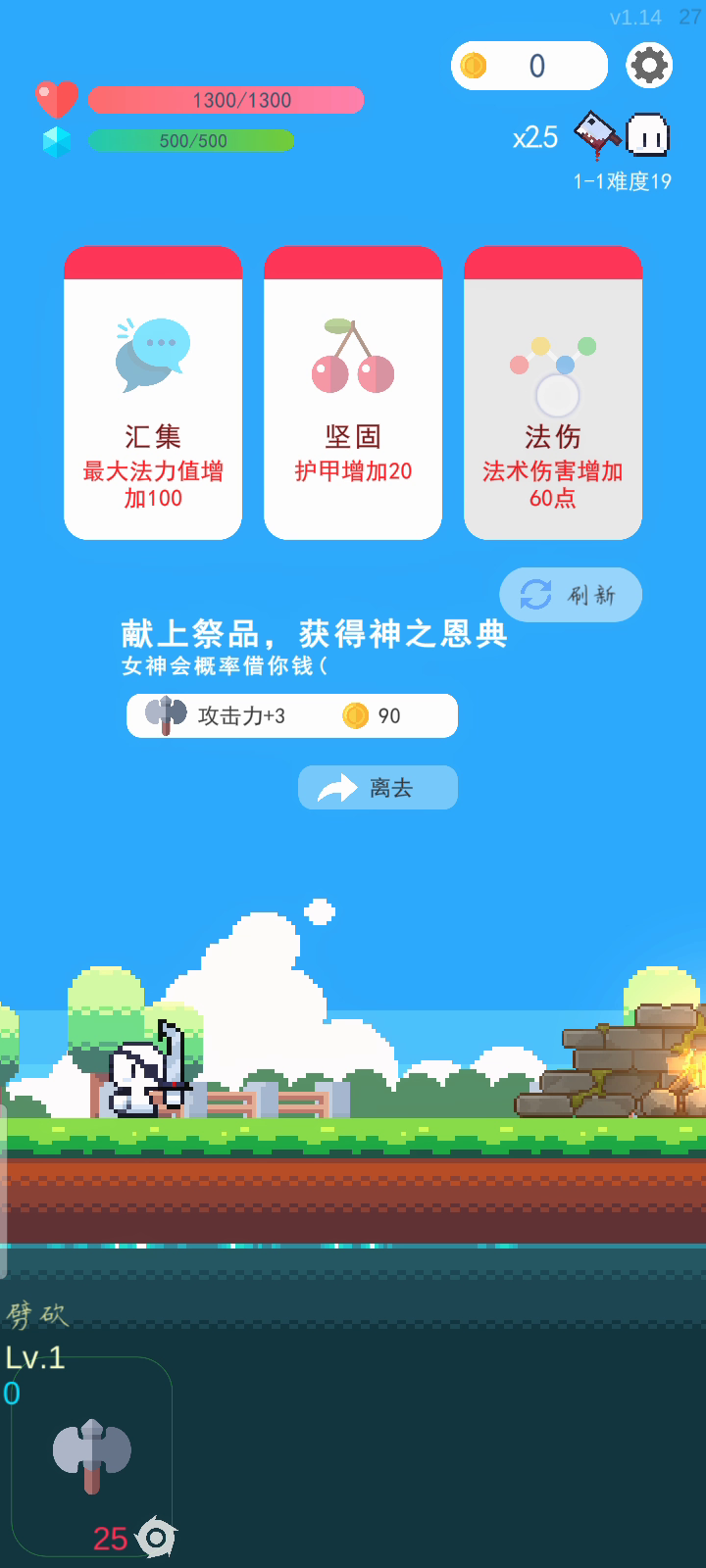
Task: Use the axe chop skill
Action: coord(92,1455)
